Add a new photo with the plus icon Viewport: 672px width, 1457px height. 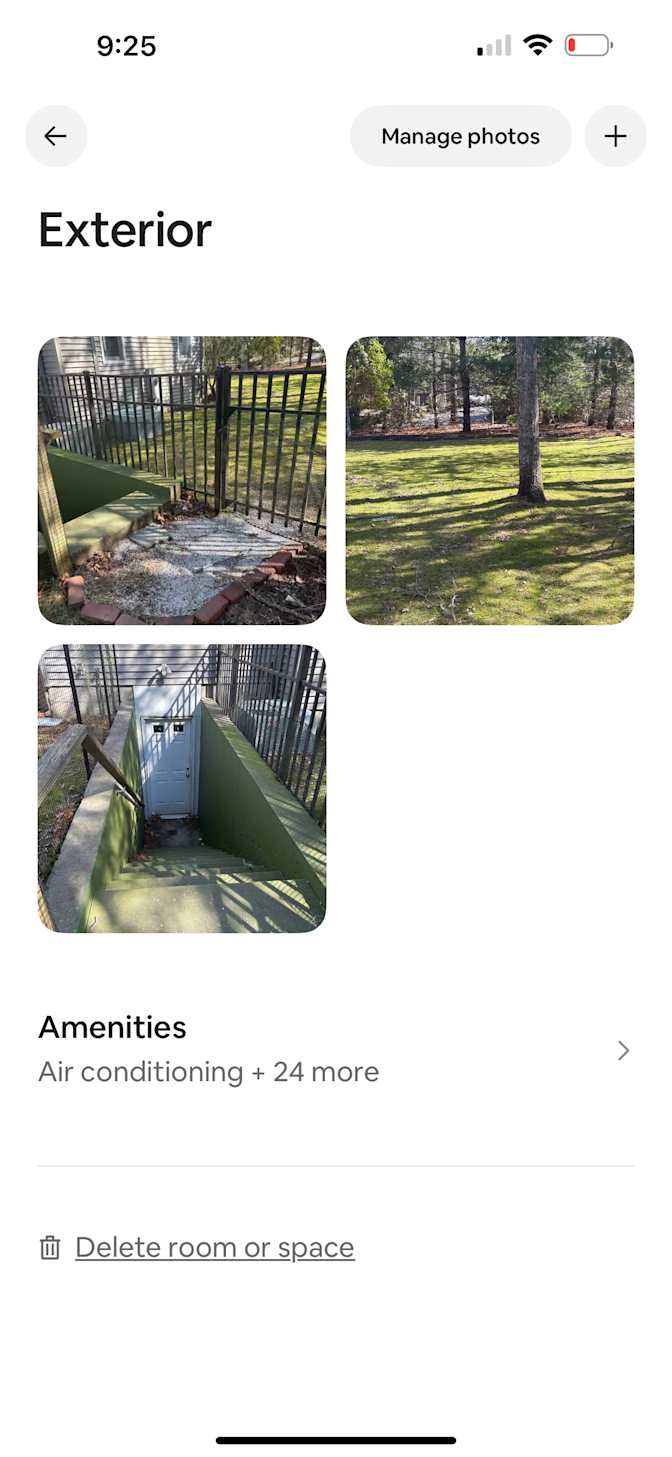point(615,136)
